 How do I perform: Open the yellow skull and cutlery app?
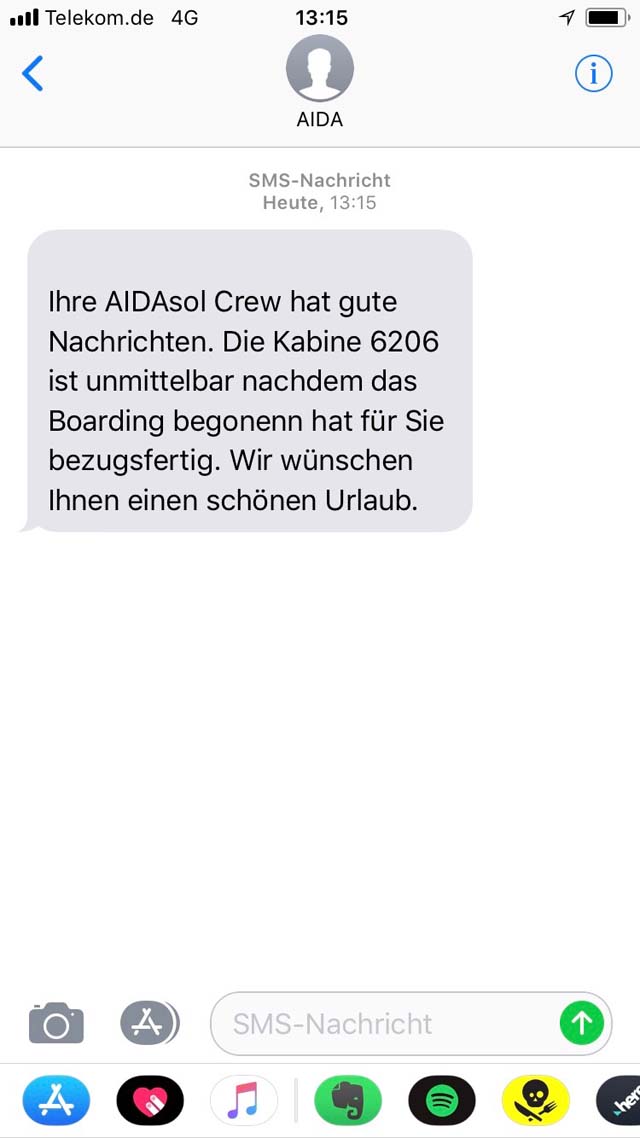tap(536, 1100)
